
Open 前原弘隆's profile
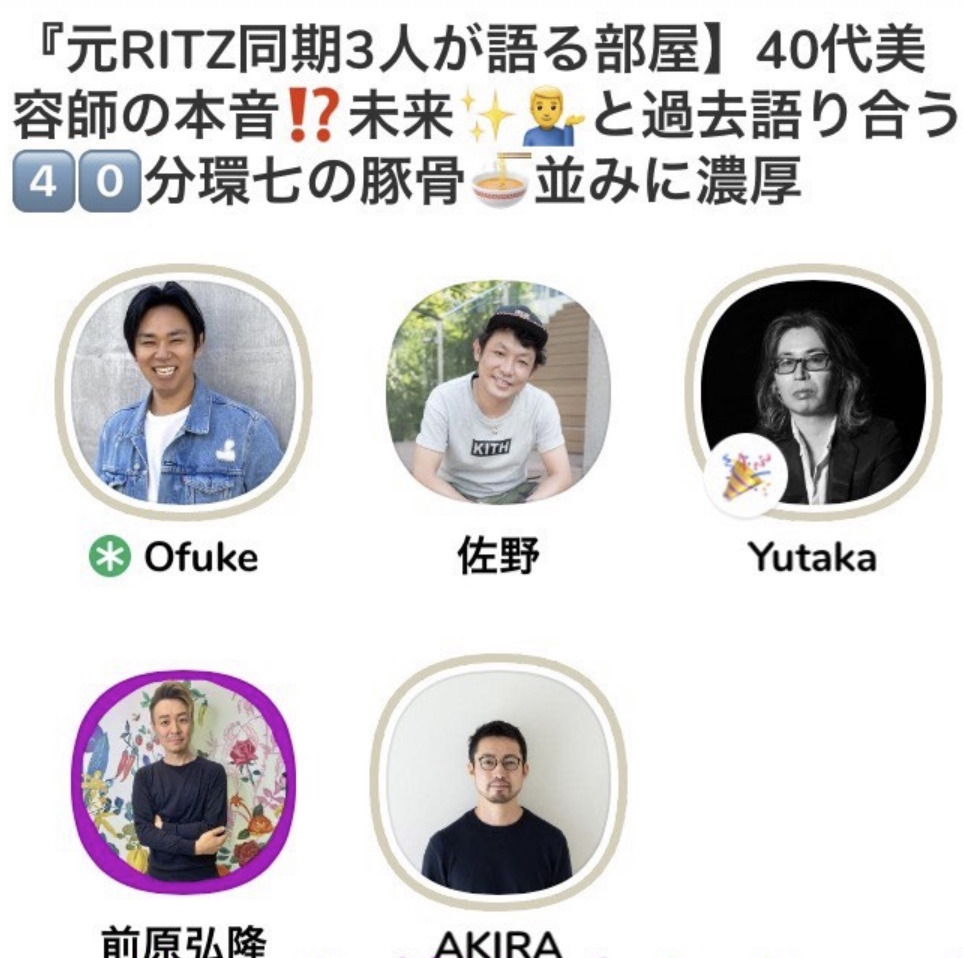coord(184,780)
